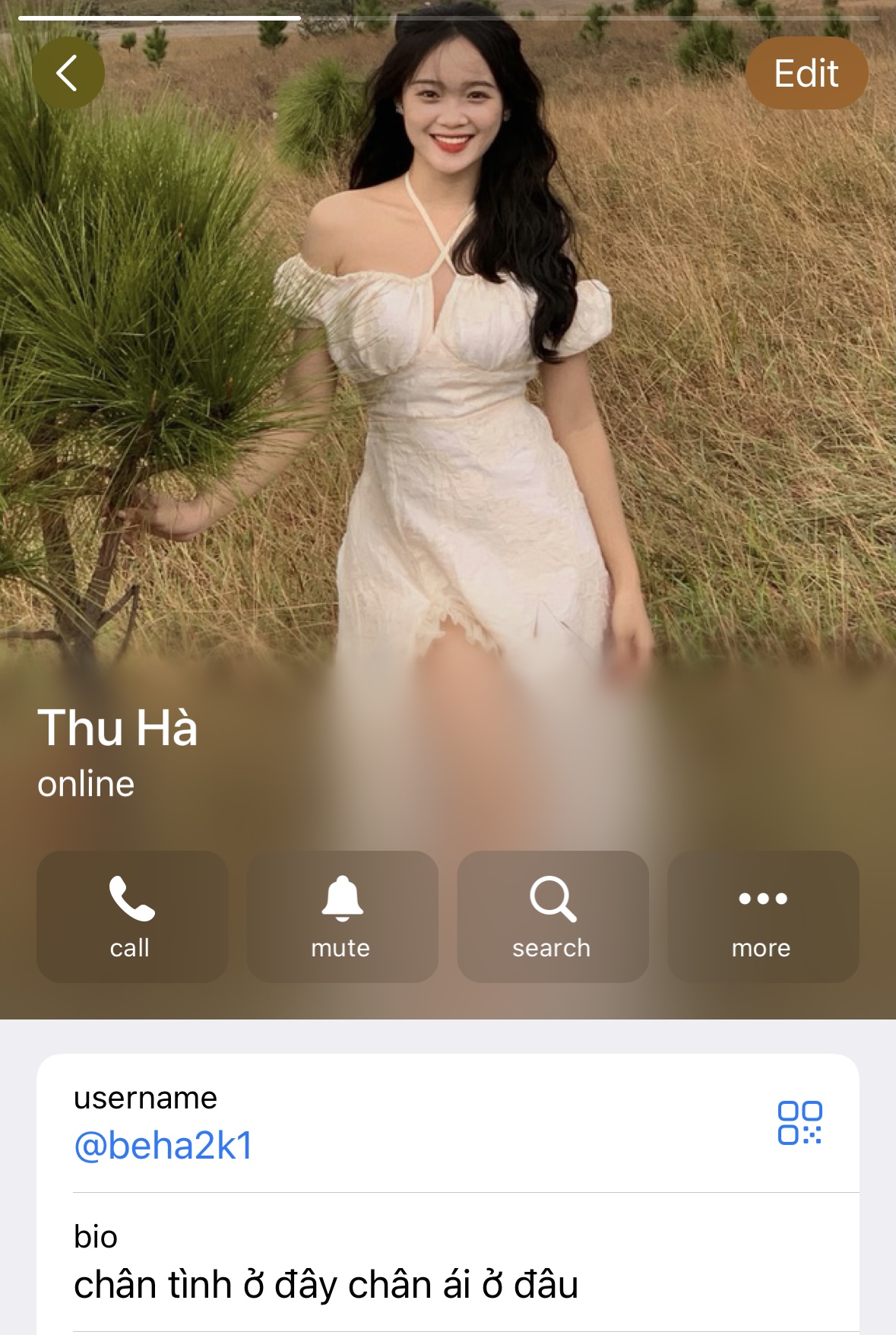Viewport: 896px width, 1335px height.
Task: Go back using the arrow icon
Action: pyautogui.click(x=68, y=73)
